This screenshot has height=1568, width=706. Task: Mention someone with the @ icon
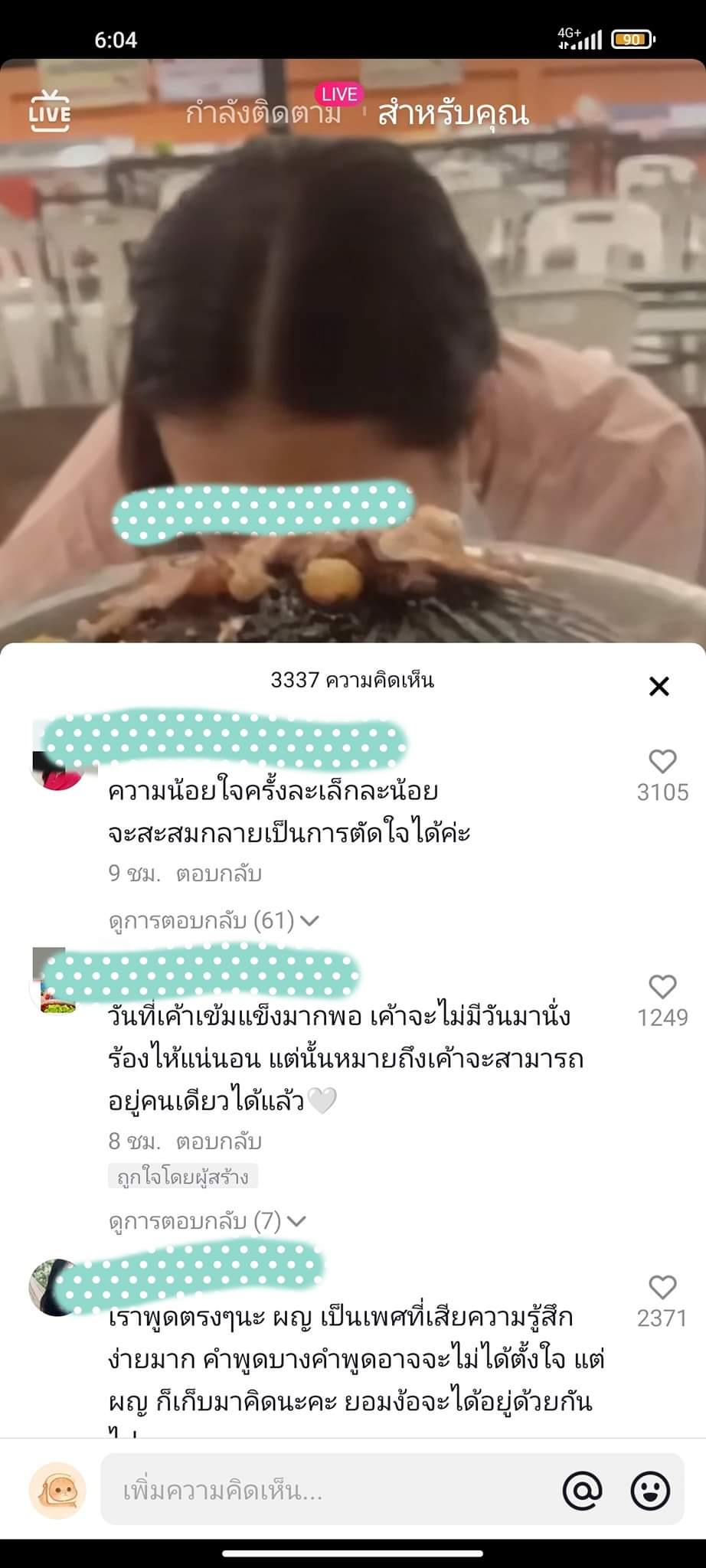582,1491
